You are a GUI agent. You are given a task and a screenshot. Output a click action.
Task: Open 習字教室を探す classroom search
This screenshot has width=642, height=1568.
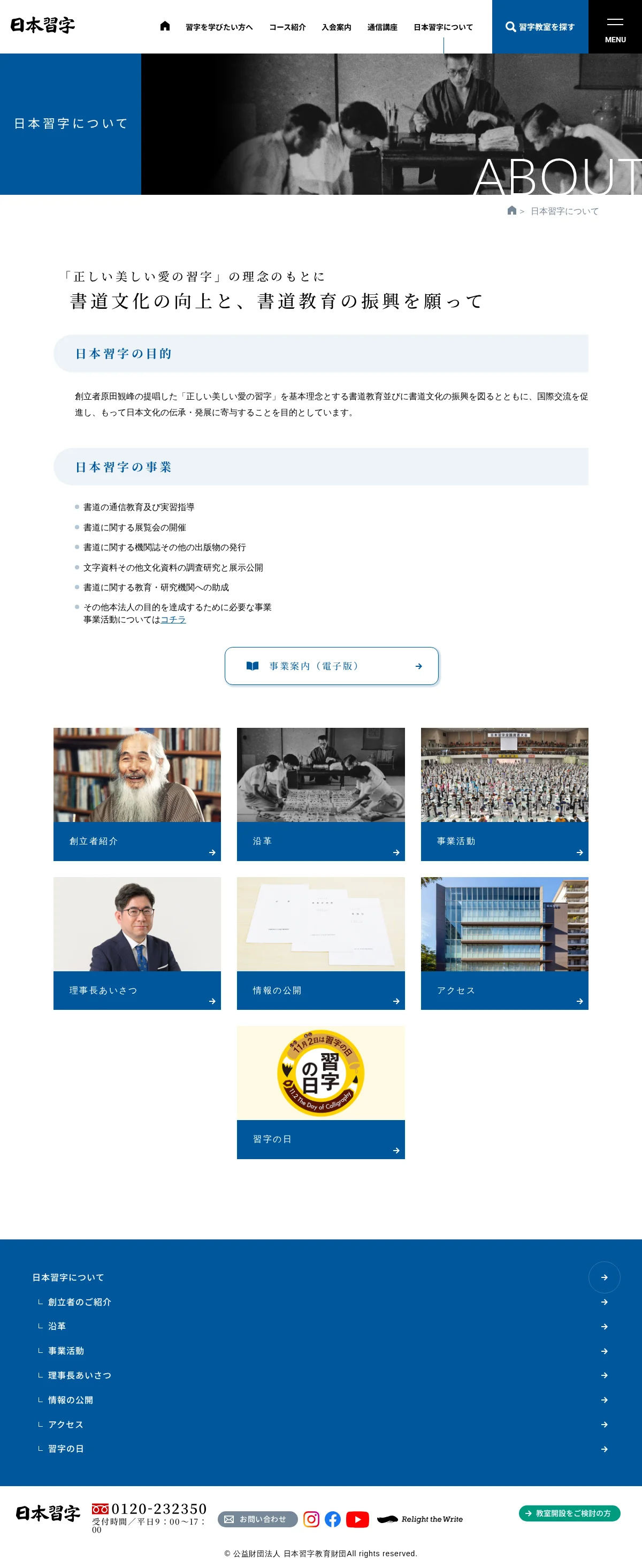point(540,27)
